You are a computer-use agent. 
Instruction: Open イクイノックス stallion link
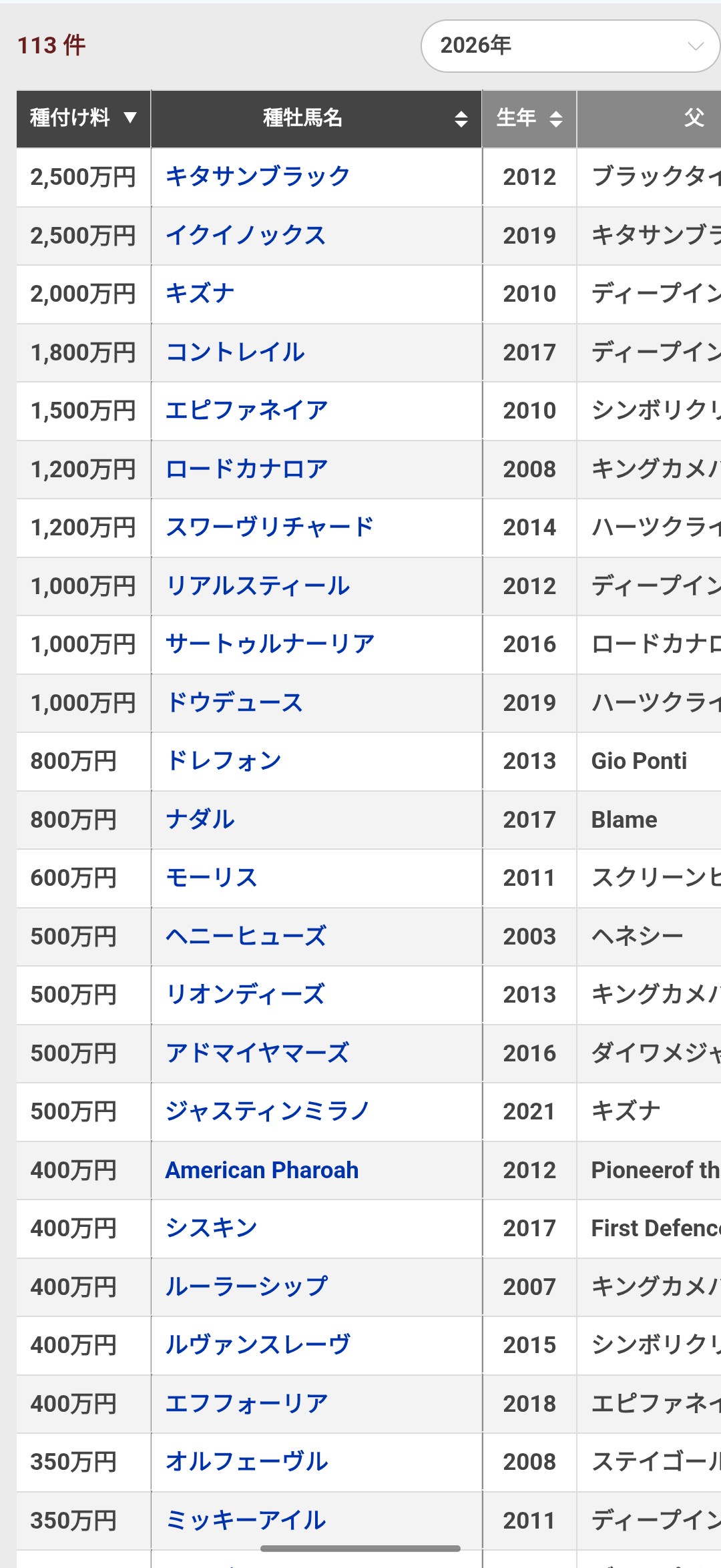coord(245,235)
